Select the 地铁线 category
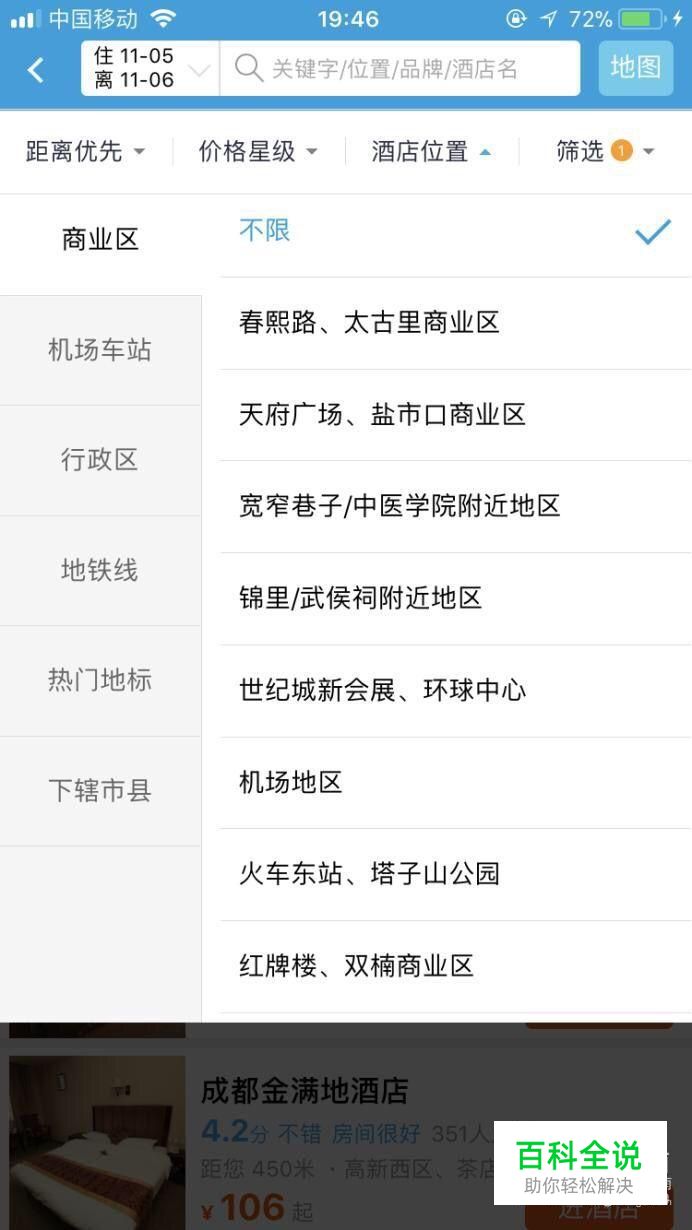Screen dimensions: 692x1230 100,570
